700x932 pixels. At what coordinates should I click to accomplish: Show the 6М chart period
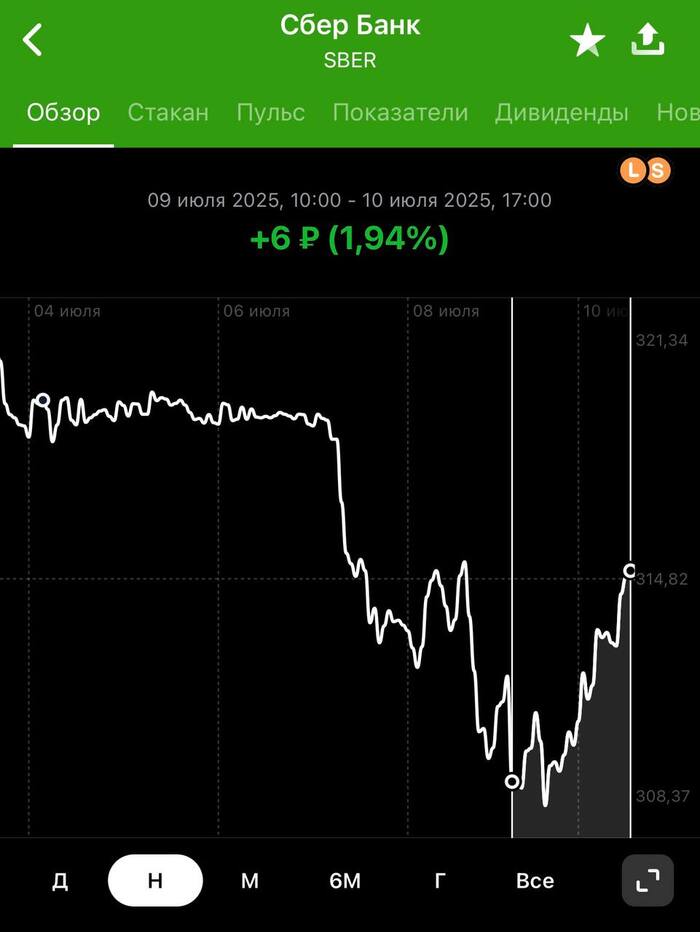[345, 881]
